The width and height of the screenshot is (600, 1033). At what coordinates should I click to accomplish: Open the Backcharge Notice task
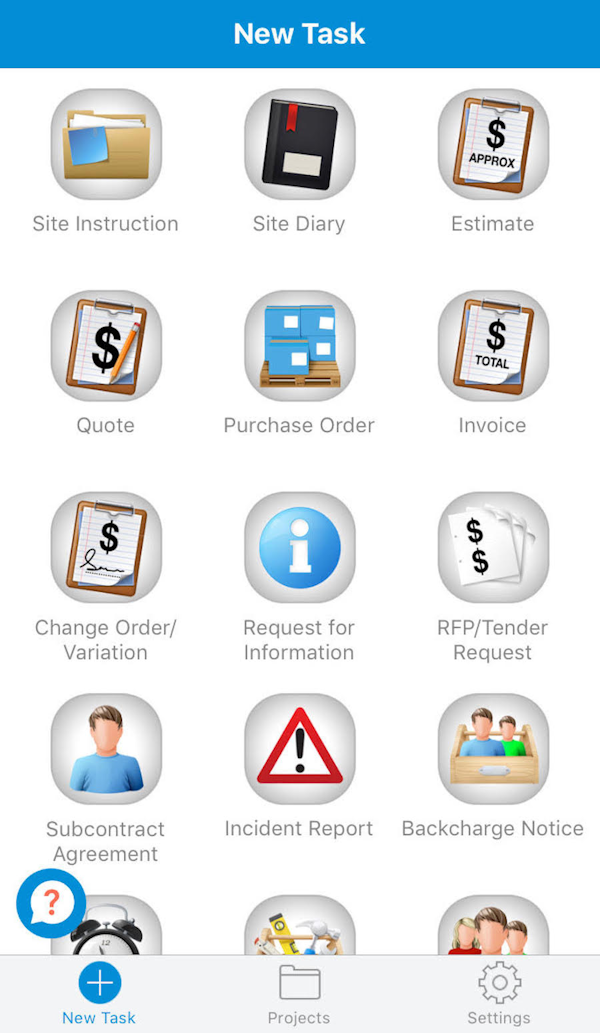pos(493,750)
